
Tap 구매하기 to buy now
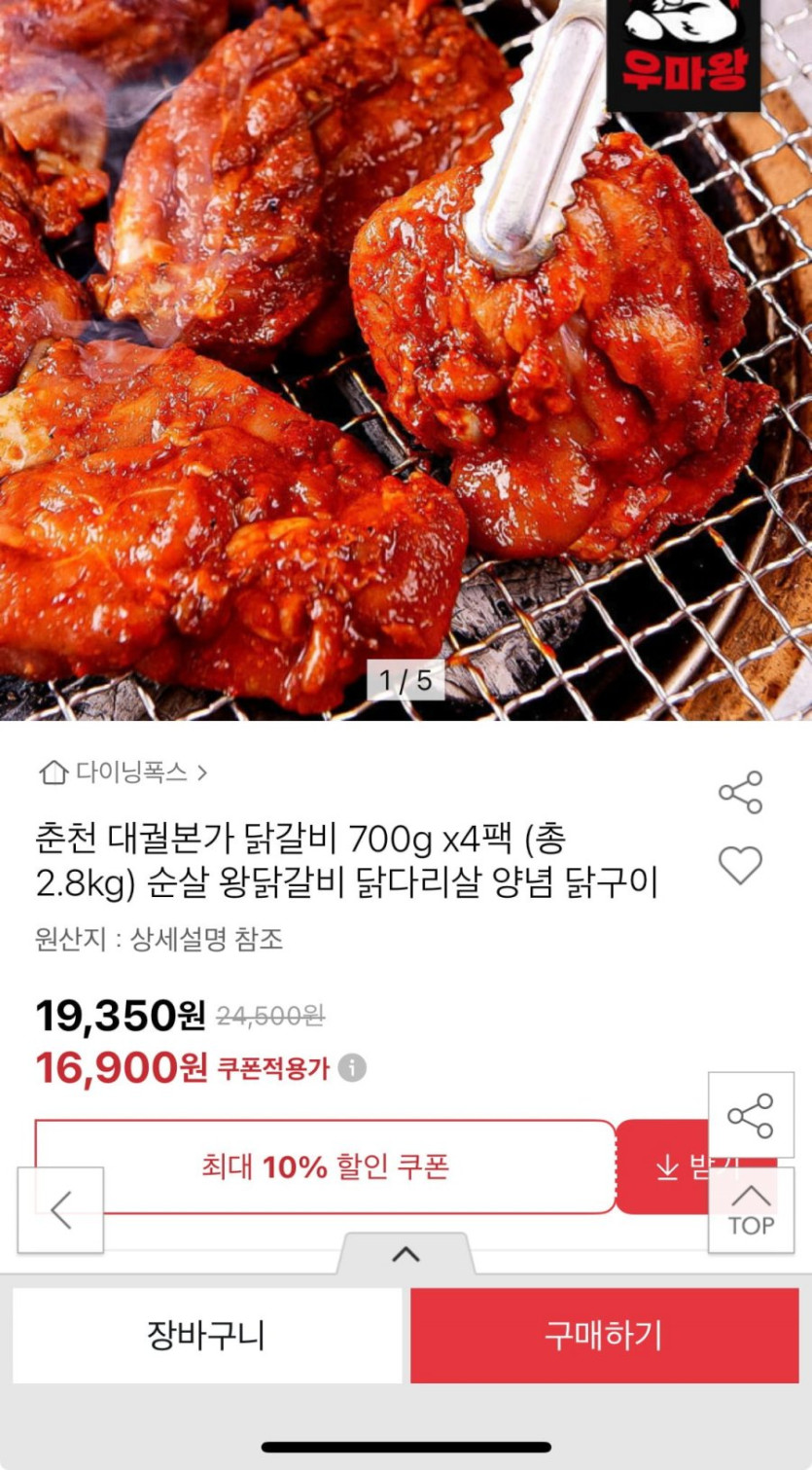(x=604, y=1335)
